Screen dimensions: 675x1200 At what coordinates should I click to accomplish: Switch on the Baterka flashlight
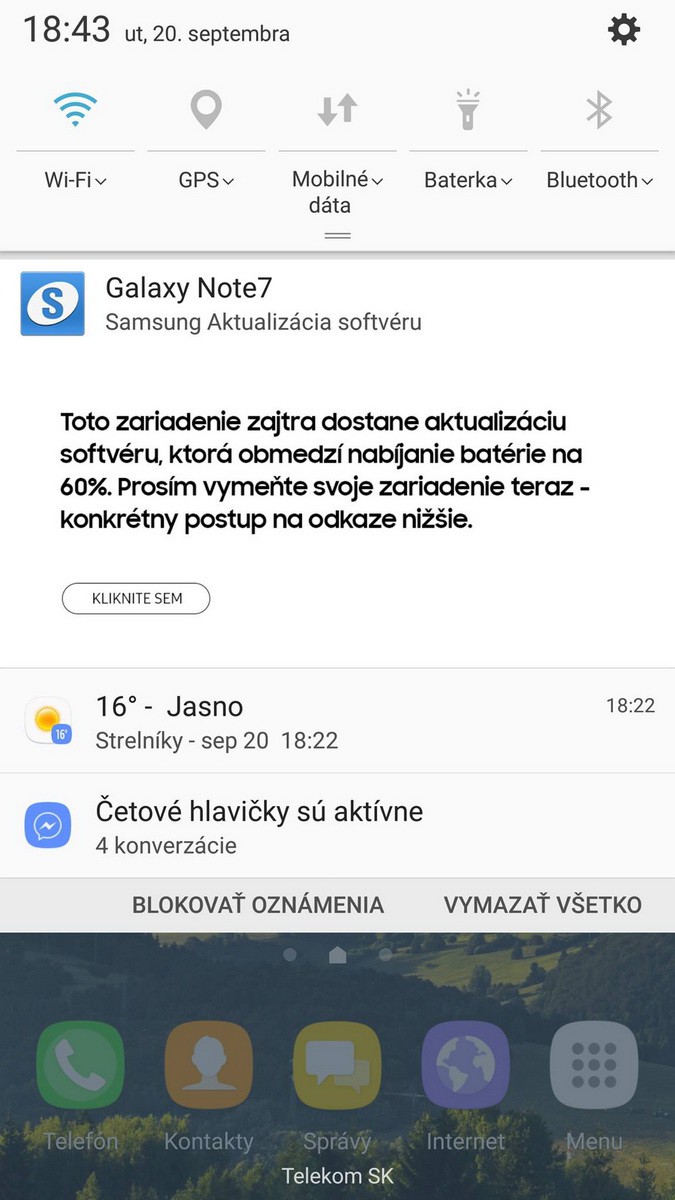coord(468,110)
